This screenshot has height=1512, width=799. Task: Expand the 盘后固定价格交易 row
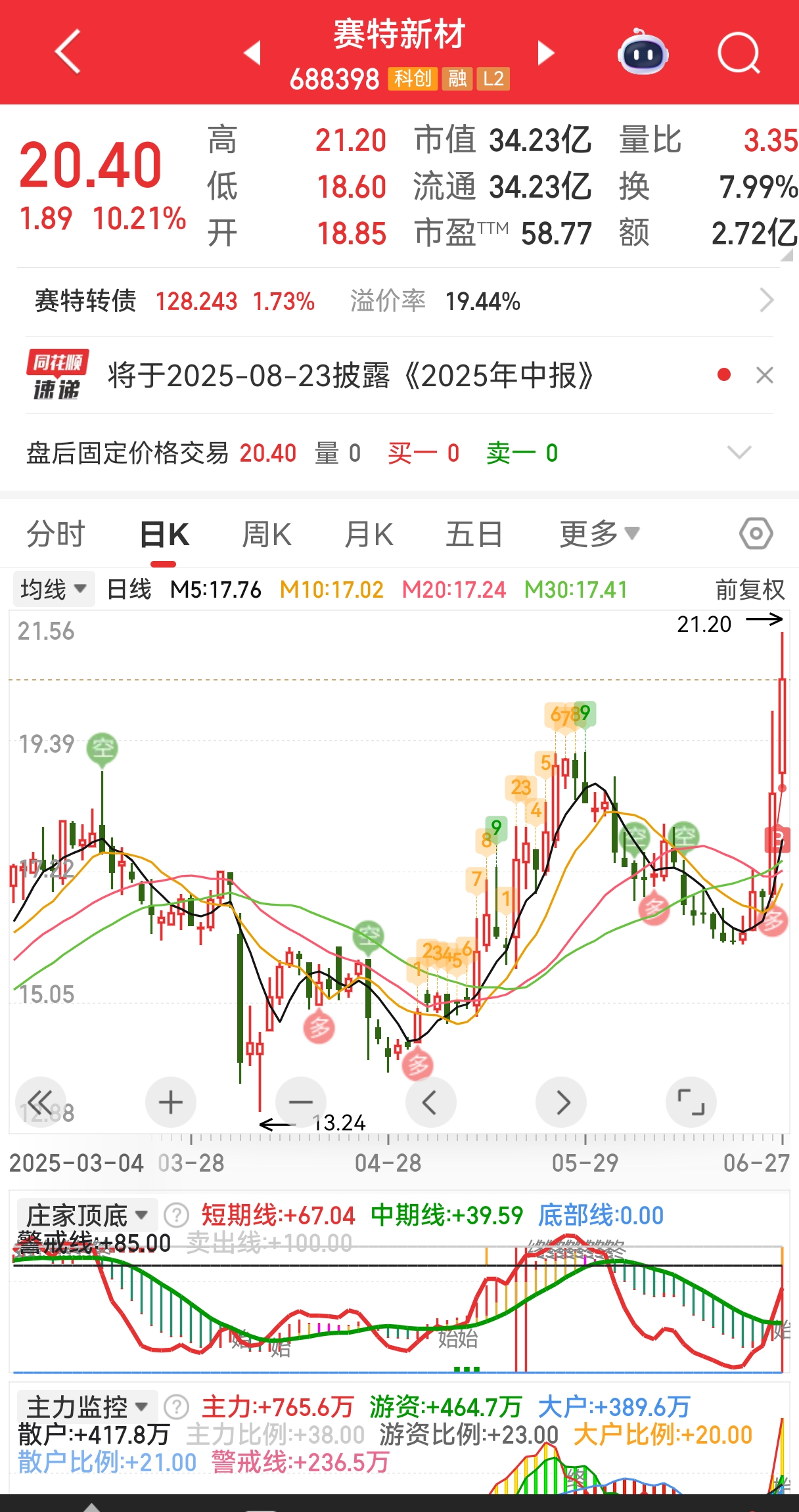click(x=739, y=453)
